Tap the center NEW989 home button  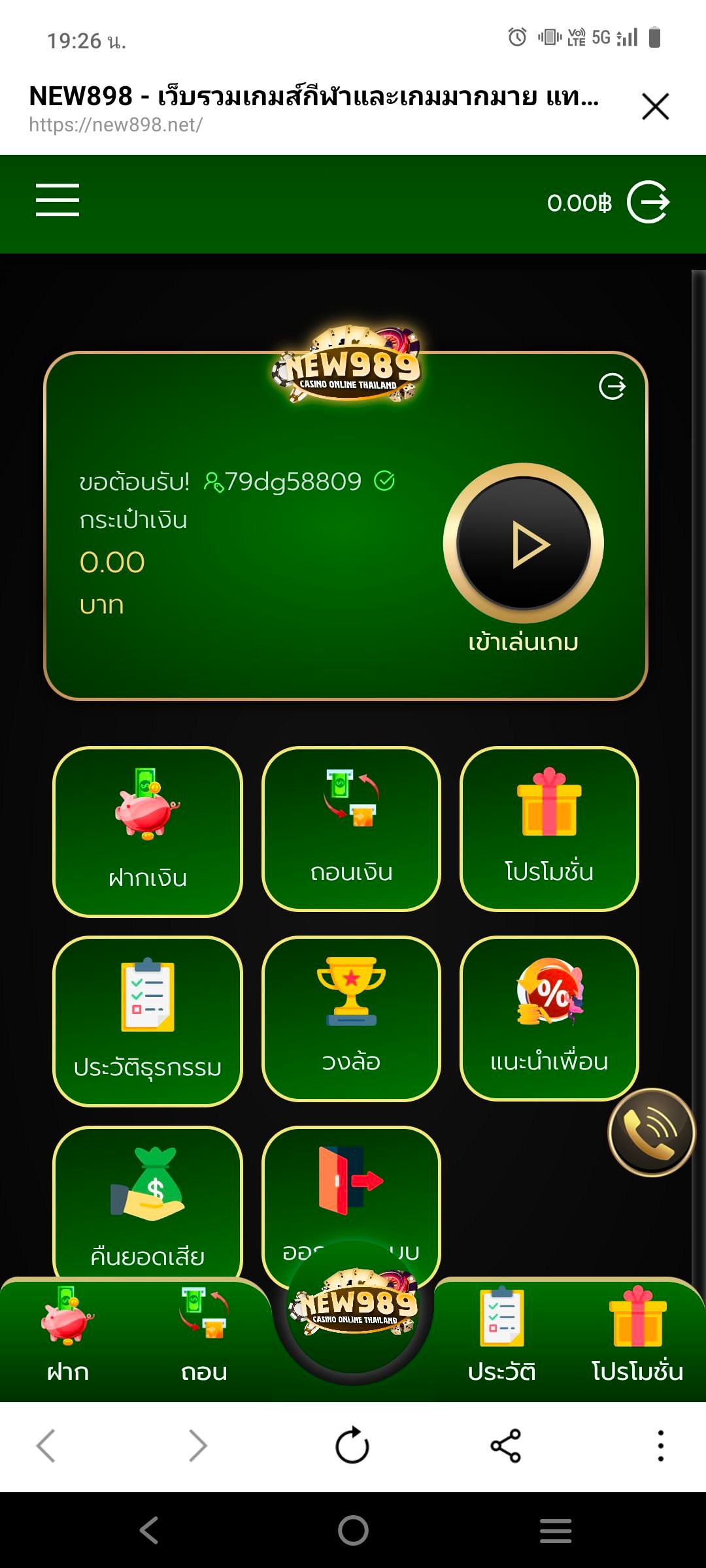tap(353, 1313)
